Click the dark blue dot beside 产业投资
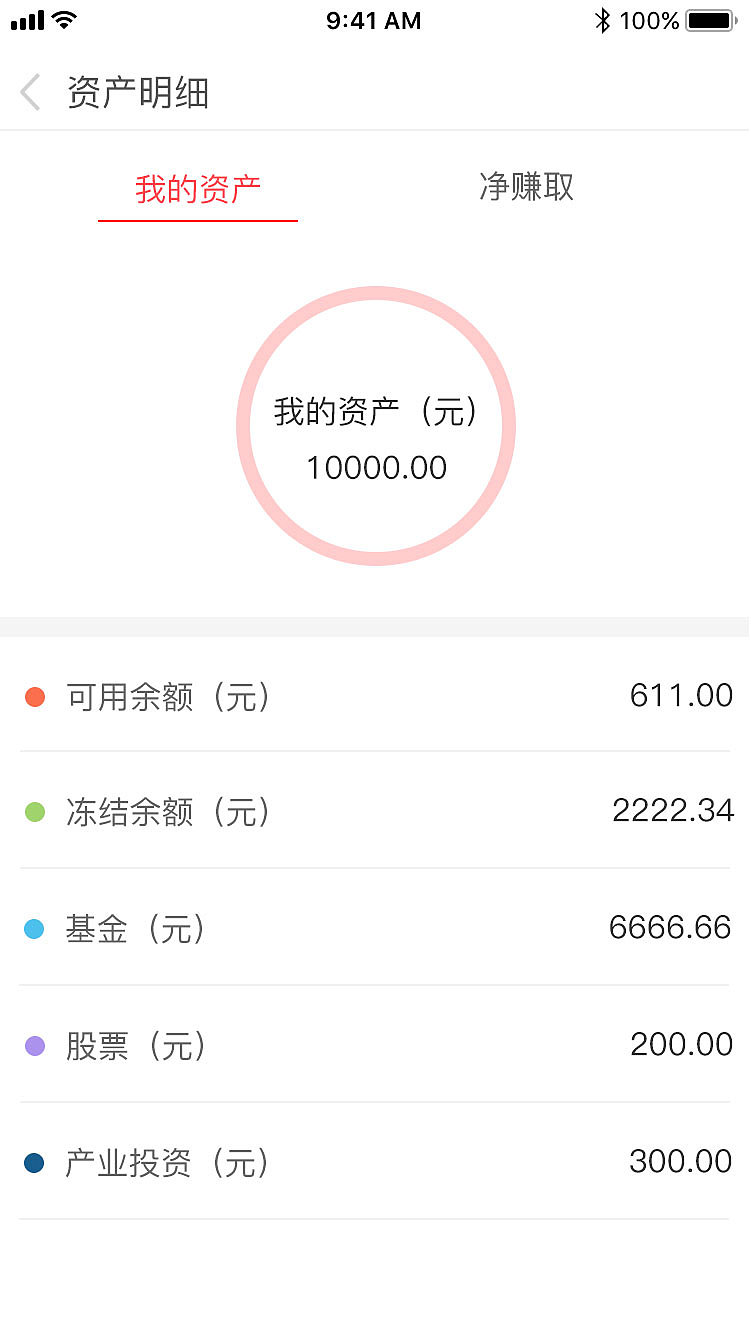751x1334 pixels. 33,1163
